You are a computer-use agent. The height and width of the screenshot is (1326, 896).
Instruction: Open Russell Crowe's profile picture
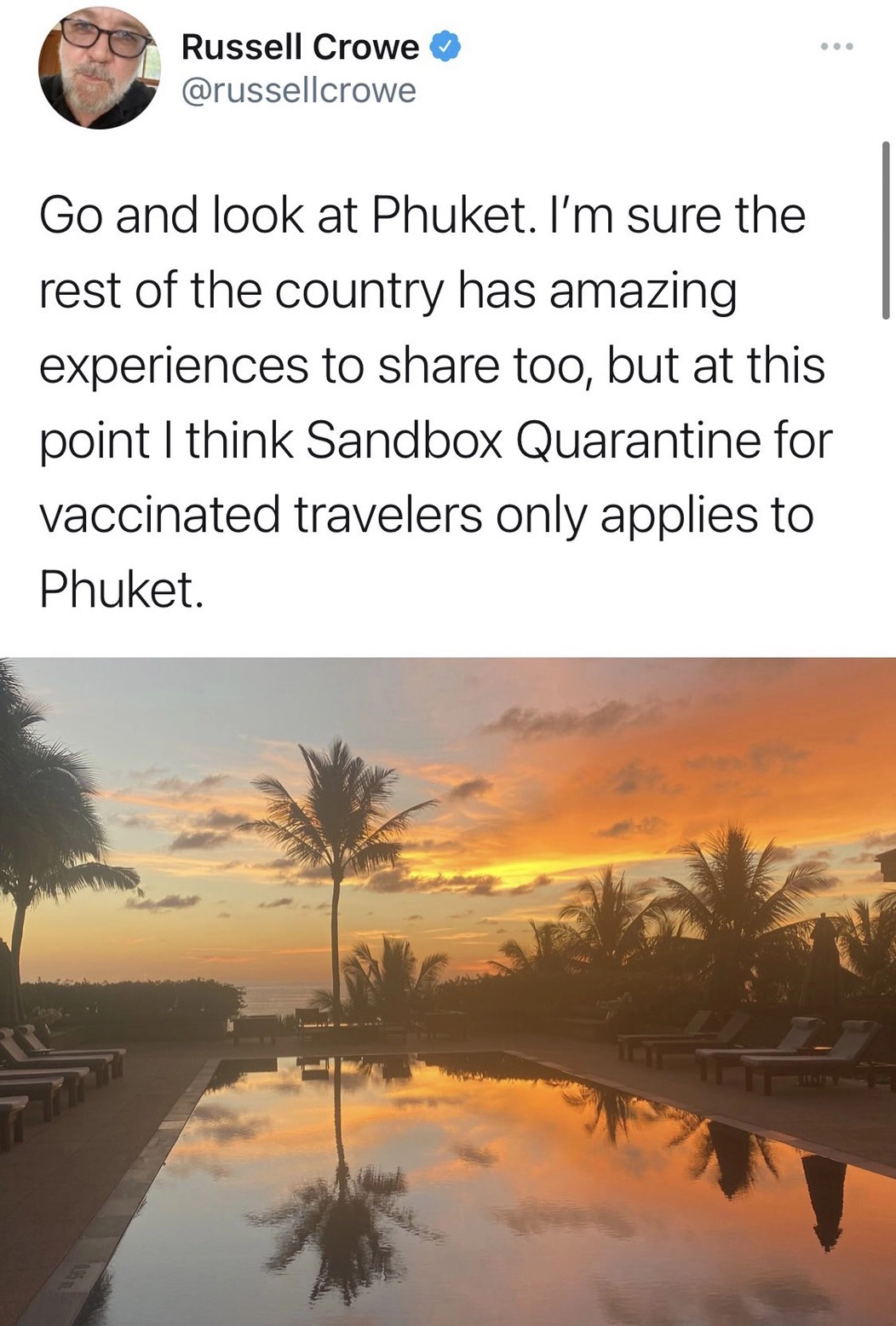click(99, 68)
